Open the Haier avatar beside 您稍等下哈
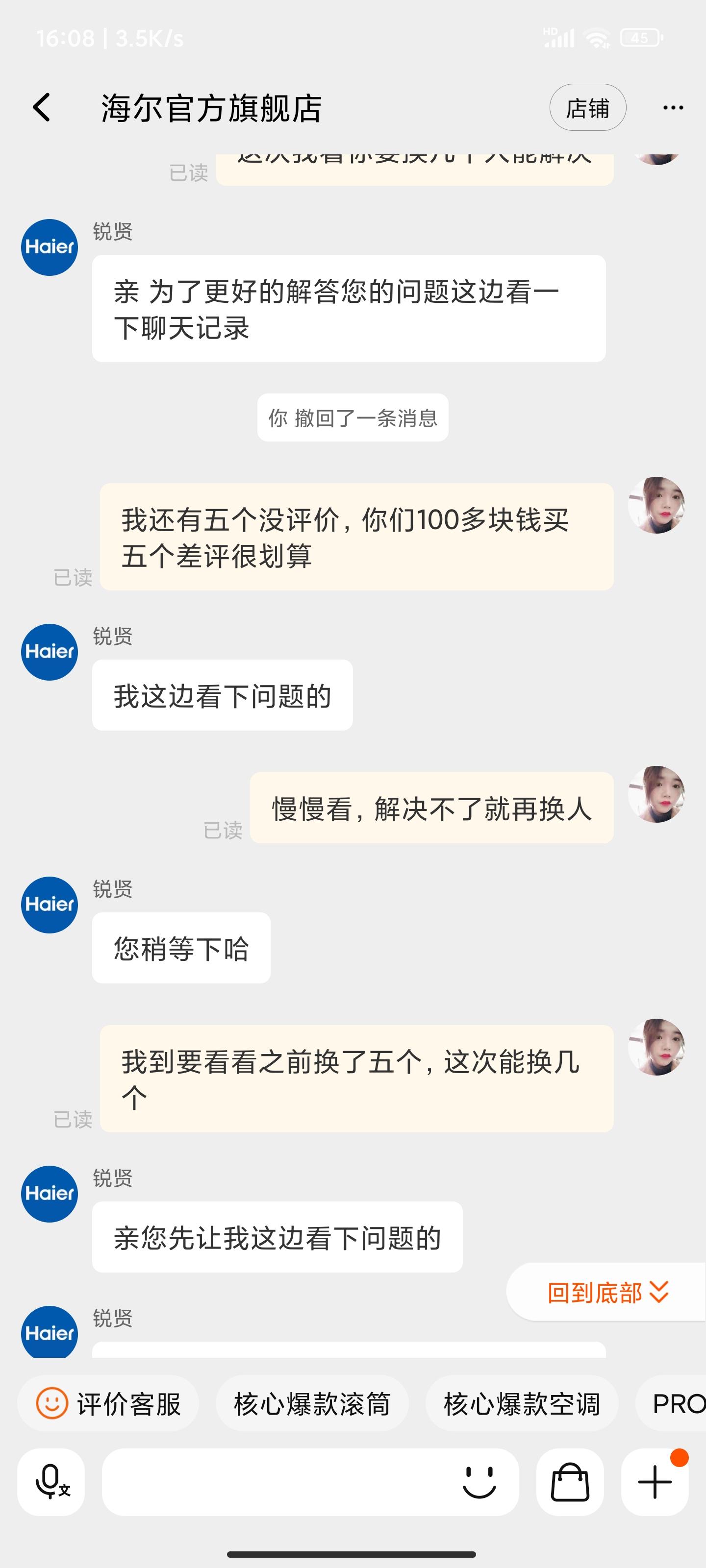The width and height of the screenshot is (706, 1568). 50,905
